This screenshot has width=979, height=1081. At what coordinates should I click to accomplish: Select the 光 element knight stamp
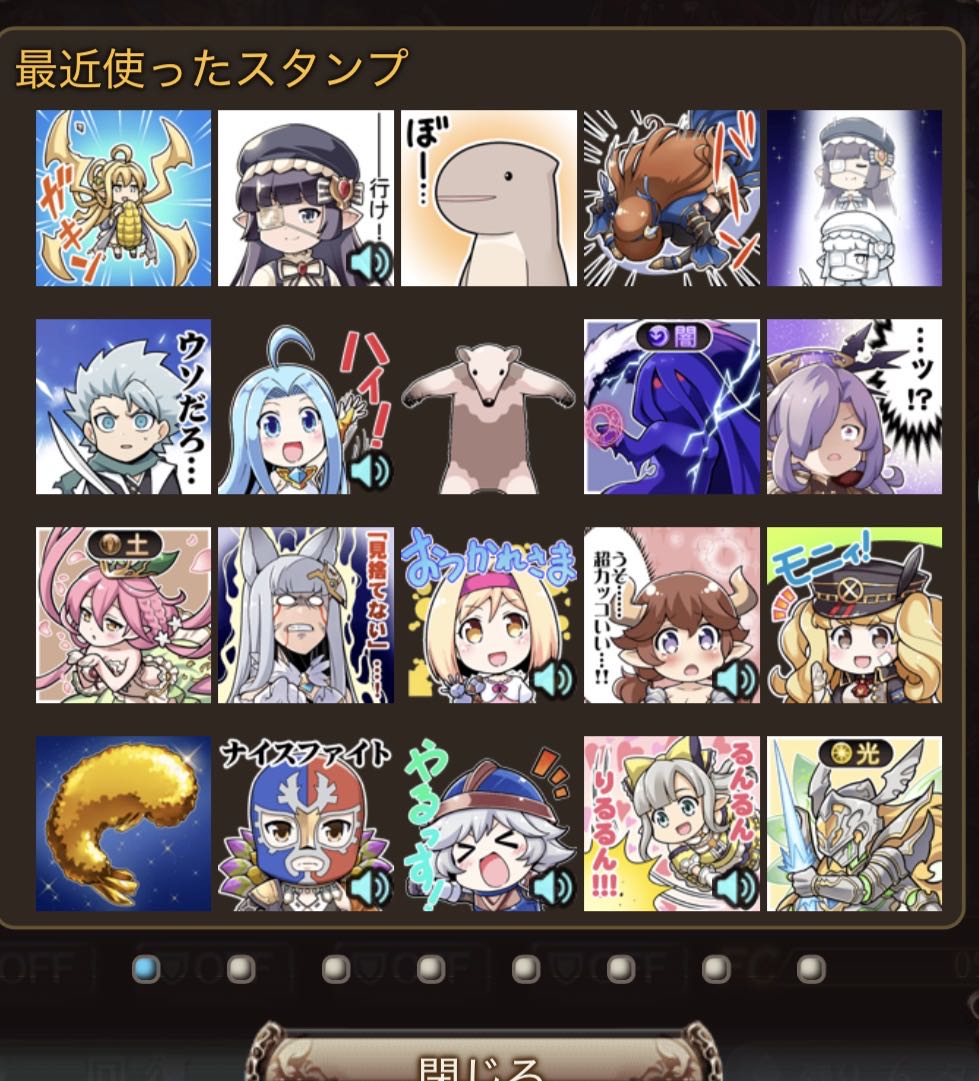point(854,824)
